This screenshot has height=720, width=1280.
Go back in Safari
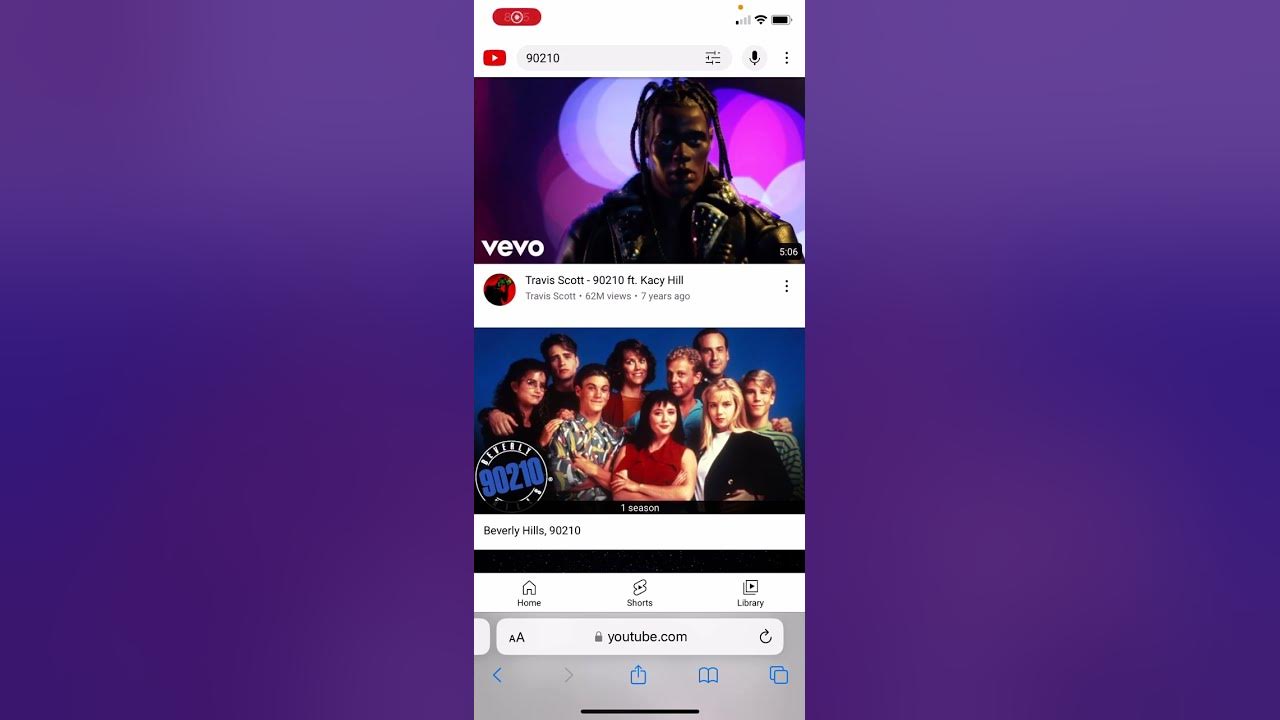(497, 675)
